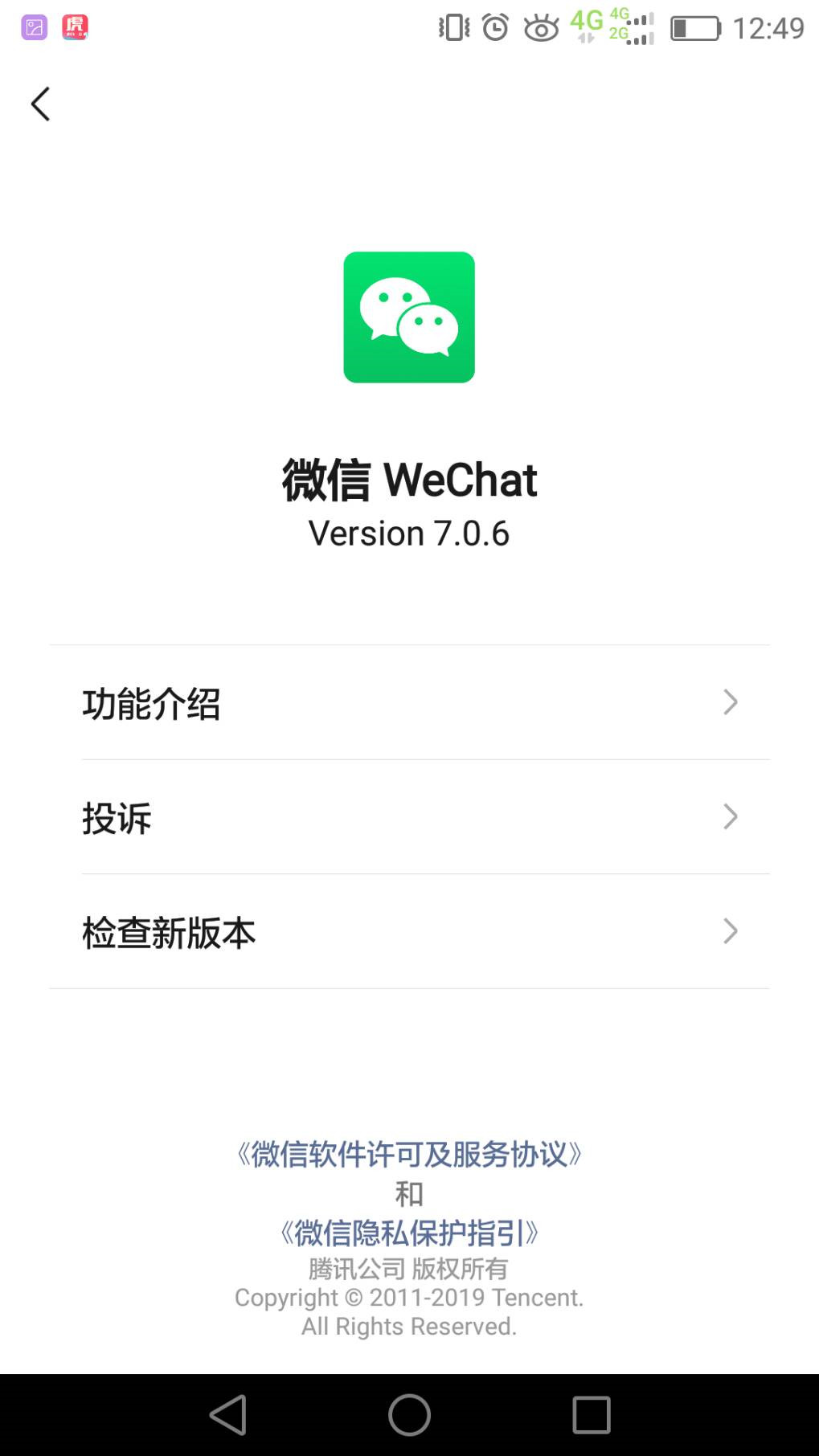Tap the system home button
Image resolution: width=819 pixels, height=1456 pixels.
tap(409, 1415)
